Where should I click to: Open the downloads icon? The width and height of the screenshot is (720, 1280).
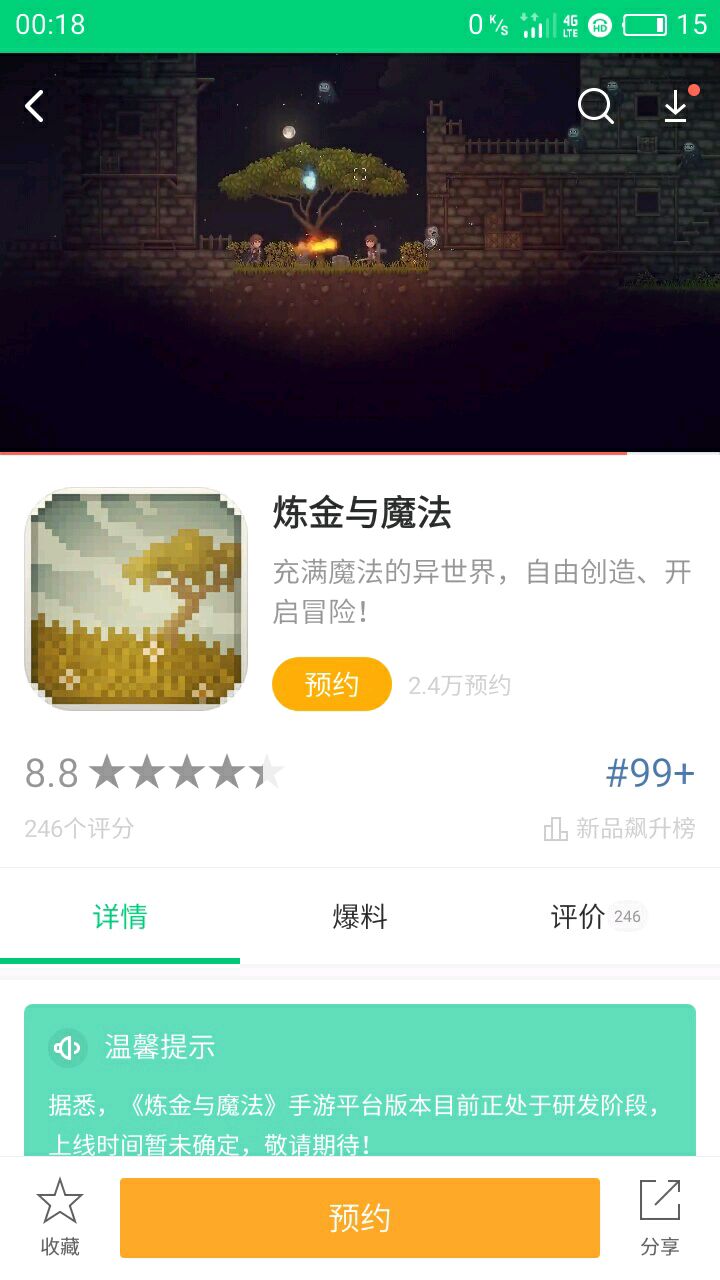pyautogui.click(x=677, y=106)
